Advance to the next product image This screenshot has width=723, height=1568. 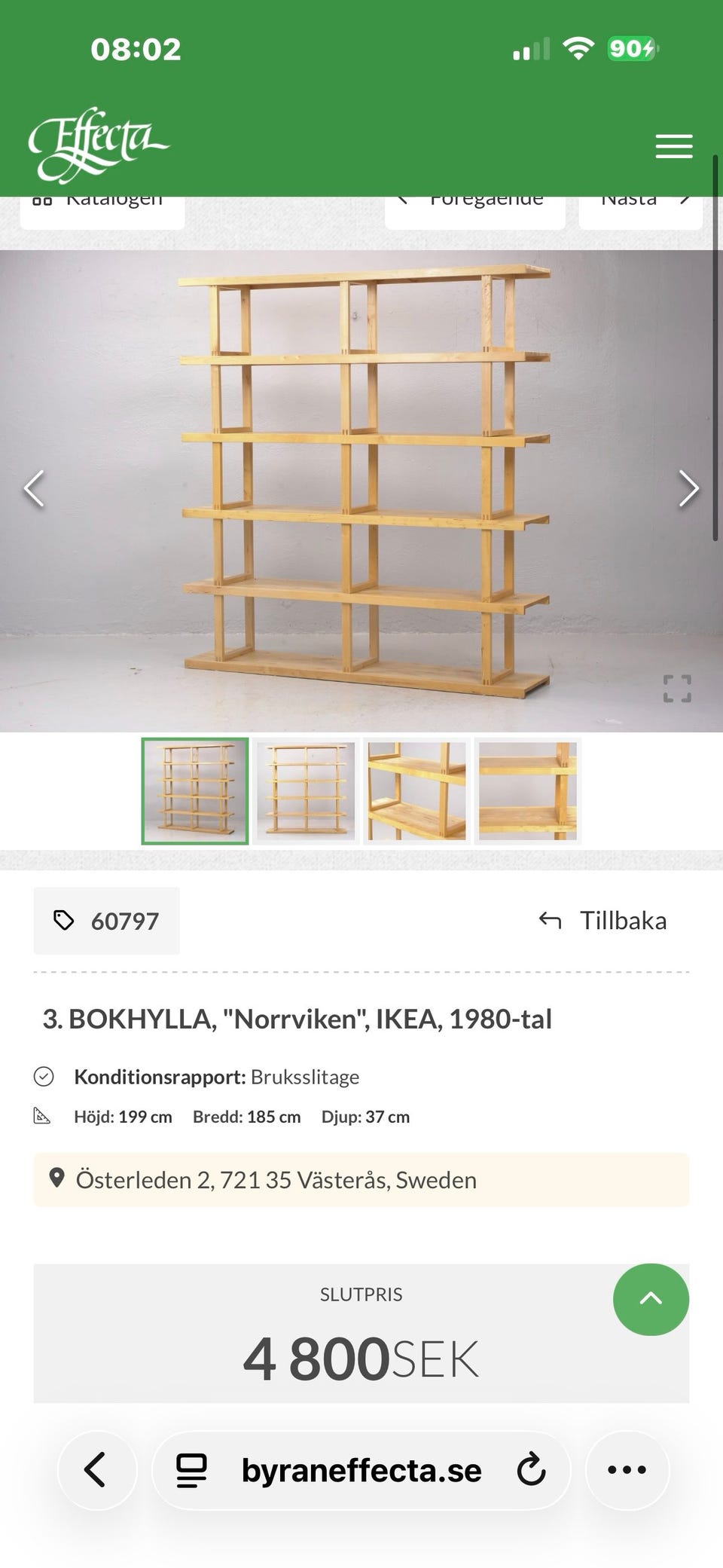tap(687, 488)
